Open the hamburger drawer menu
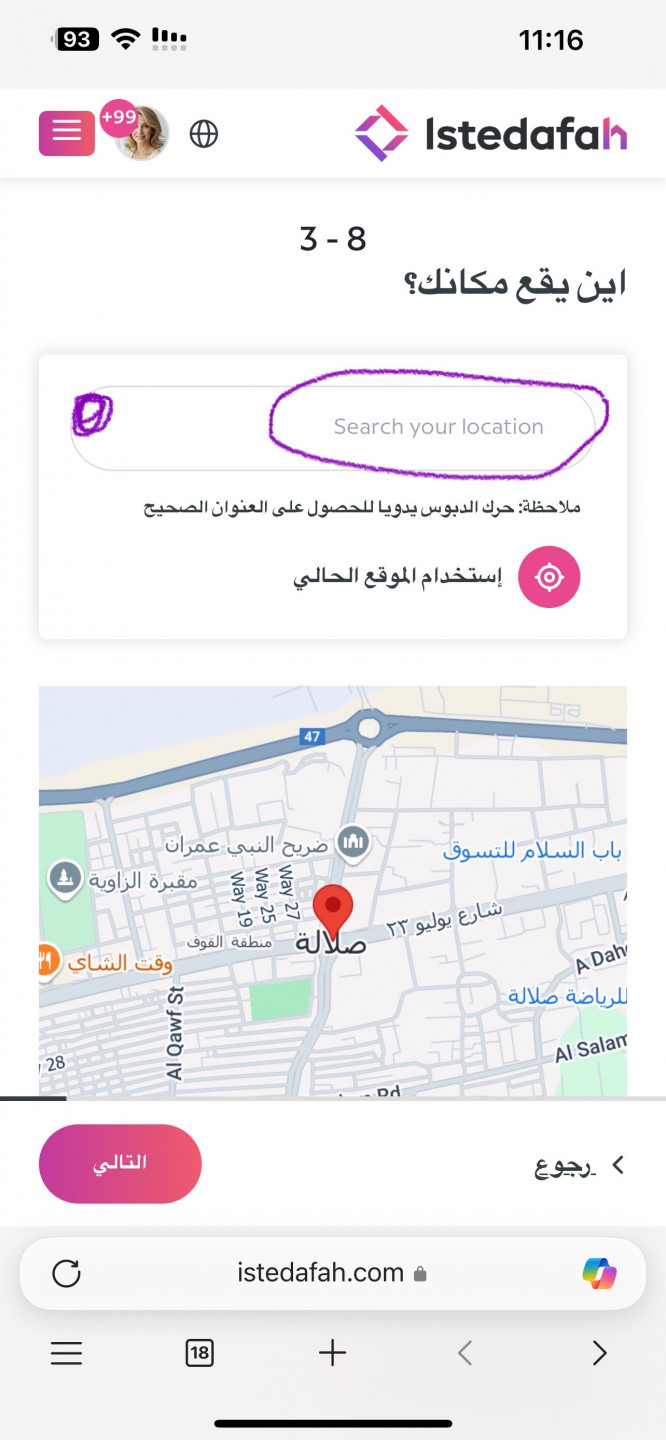The image size is (666, 1440). tap(66, 133)
